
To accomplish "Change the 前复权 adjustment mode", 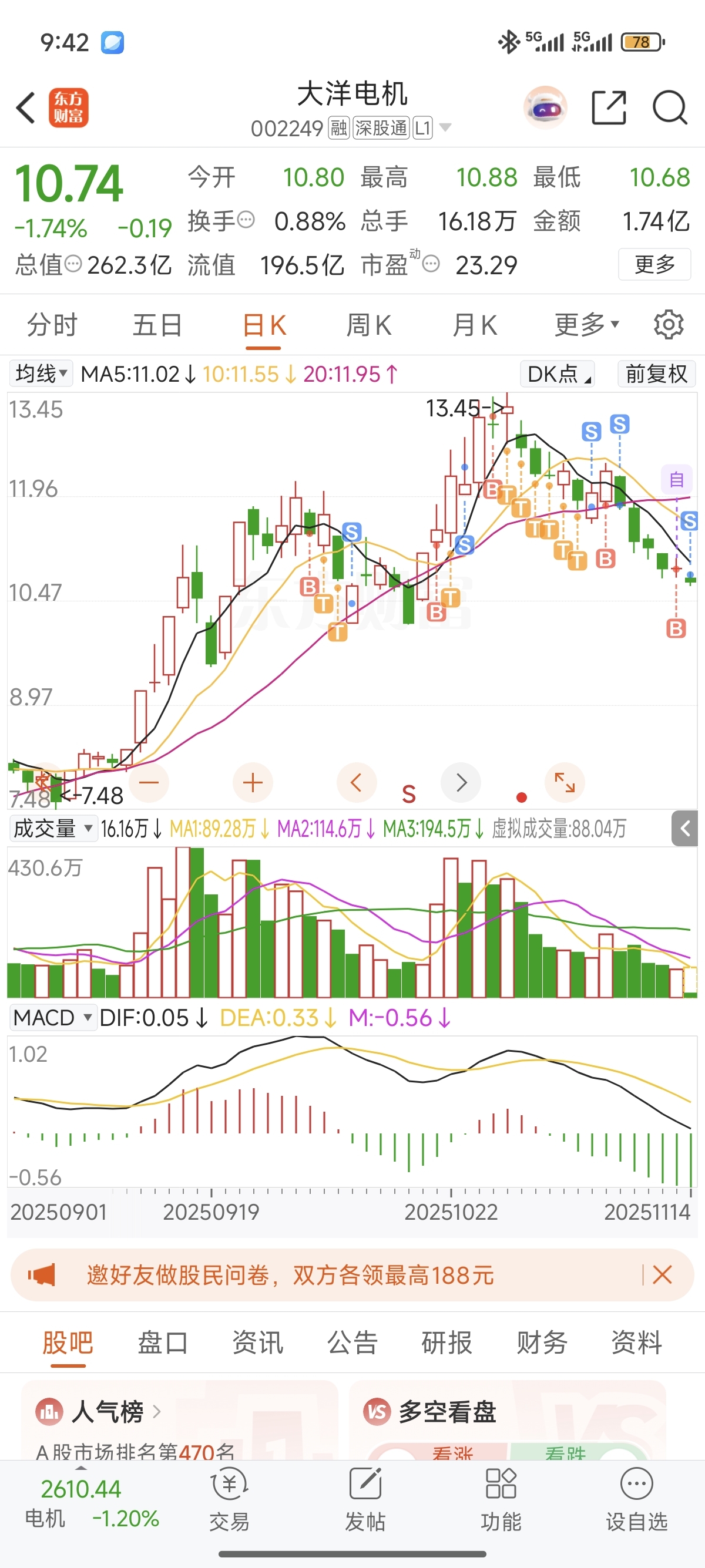I will (656, 374).
